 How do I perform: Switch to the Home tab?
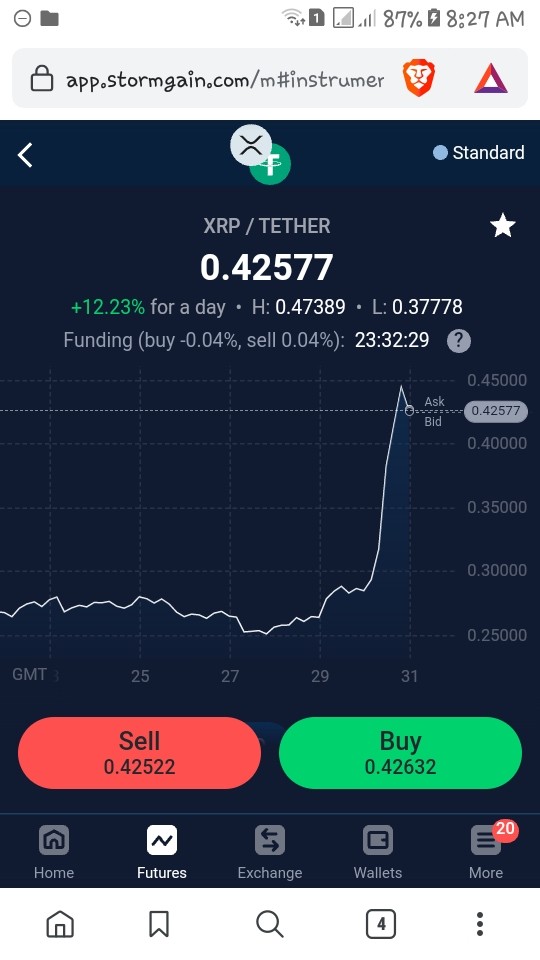click(54, 852)
